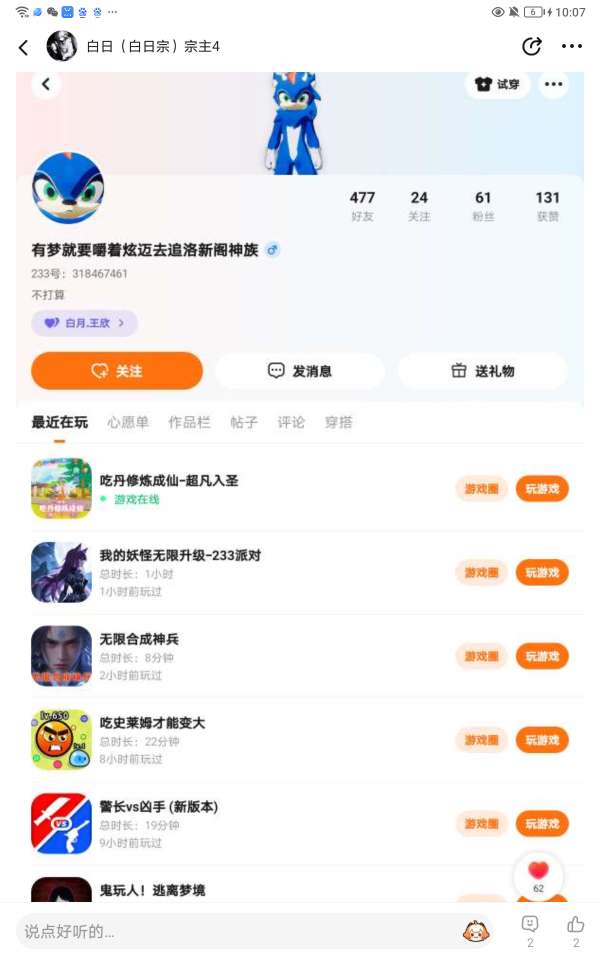This screenshot has height=960, width=600.
Task: Open the 帖子 tab
Action: [x=244, y=423]
